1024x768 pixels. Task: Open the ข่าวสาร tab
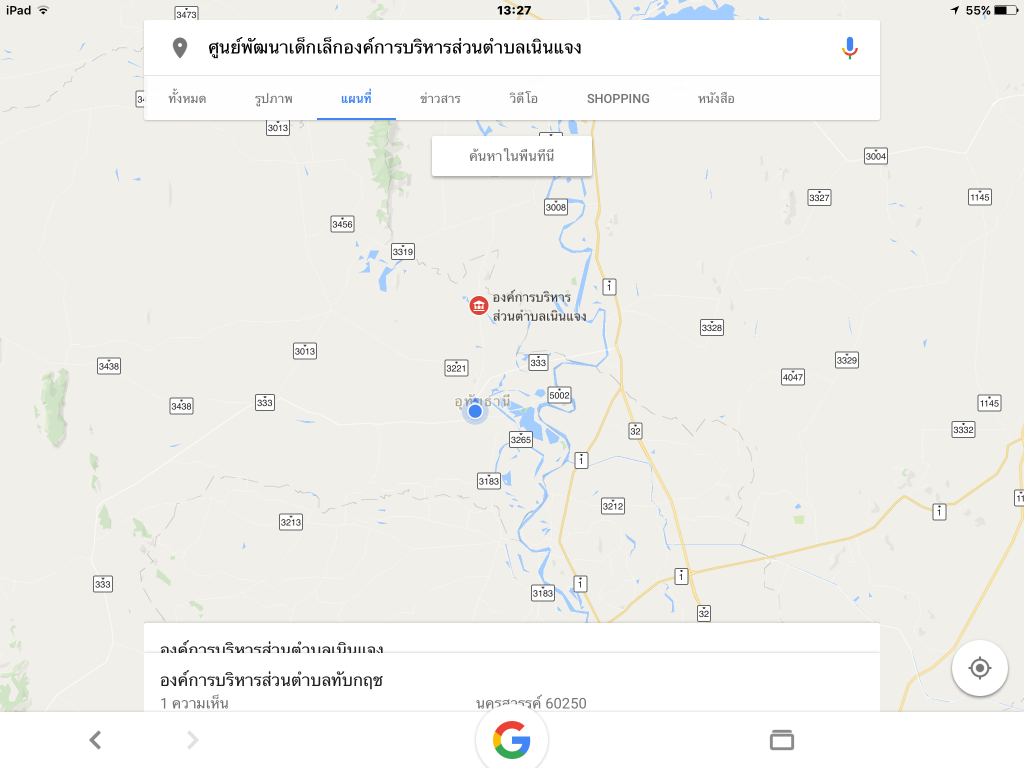click(440, 99)
